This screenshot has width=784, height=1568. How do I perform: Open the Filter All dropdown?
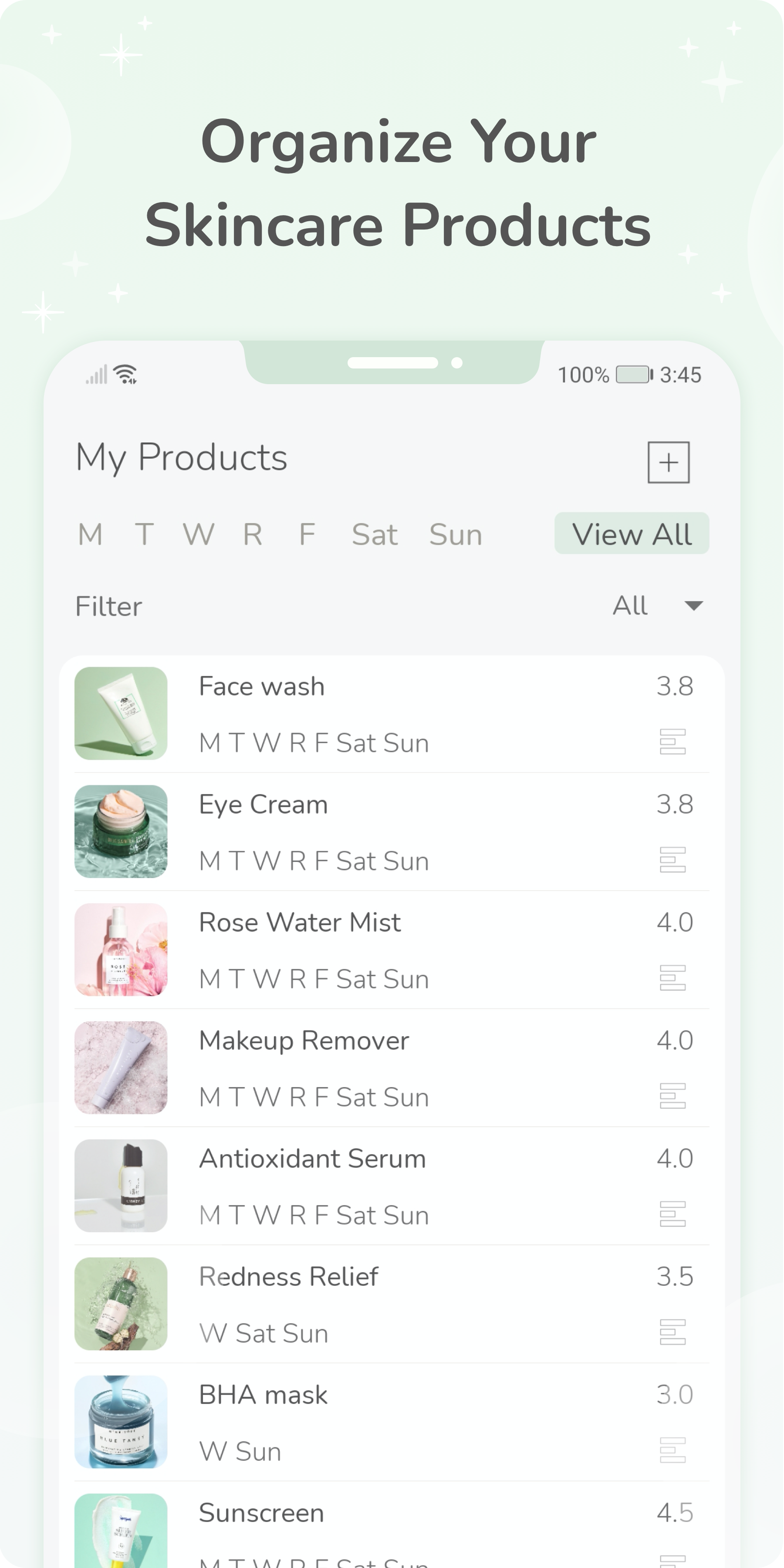pyautogui.click(x=630, y=606)
